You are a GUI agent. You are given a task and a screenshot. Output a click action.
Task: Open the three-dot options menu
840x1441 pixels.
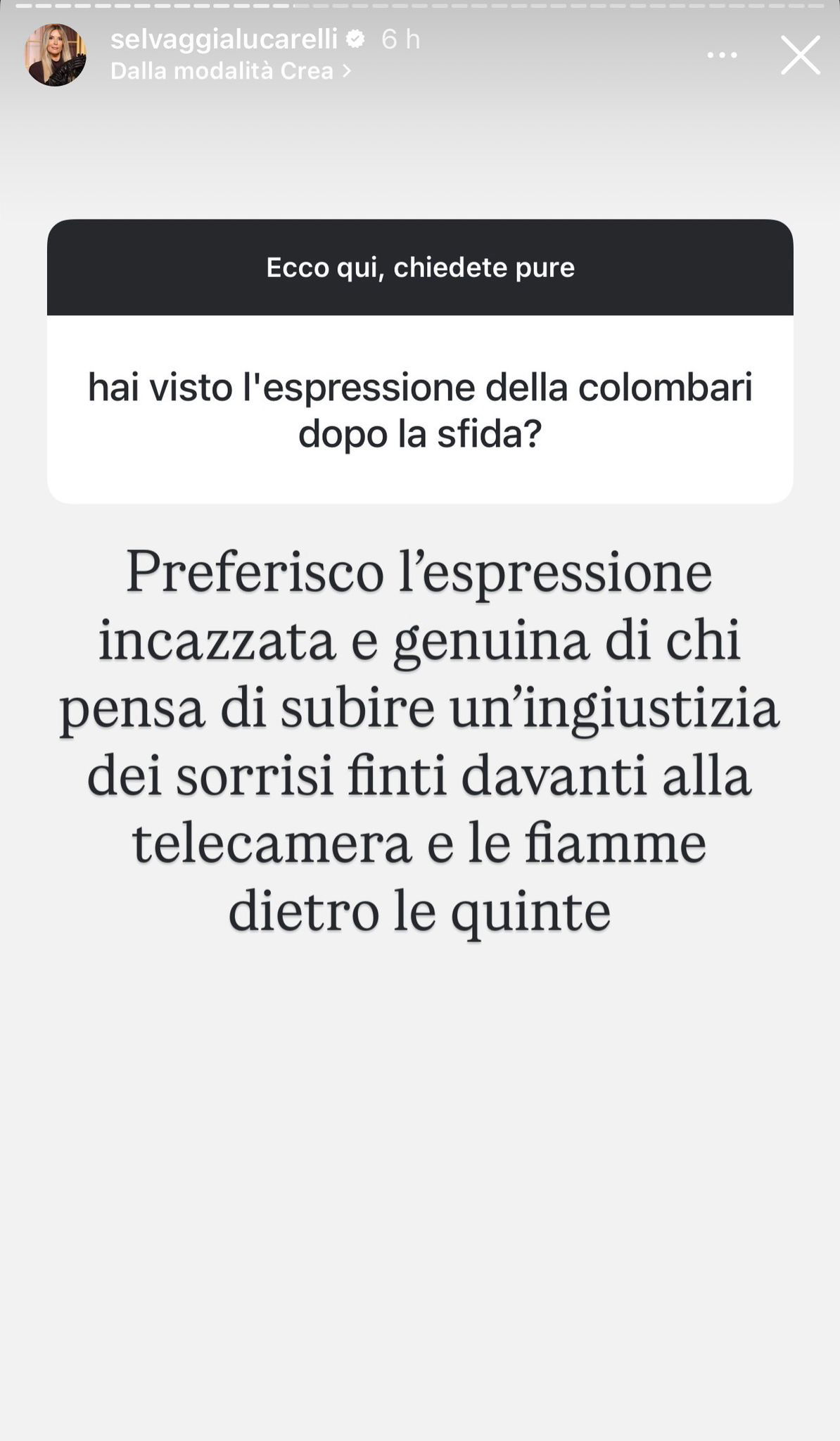[x=722, y=55]
